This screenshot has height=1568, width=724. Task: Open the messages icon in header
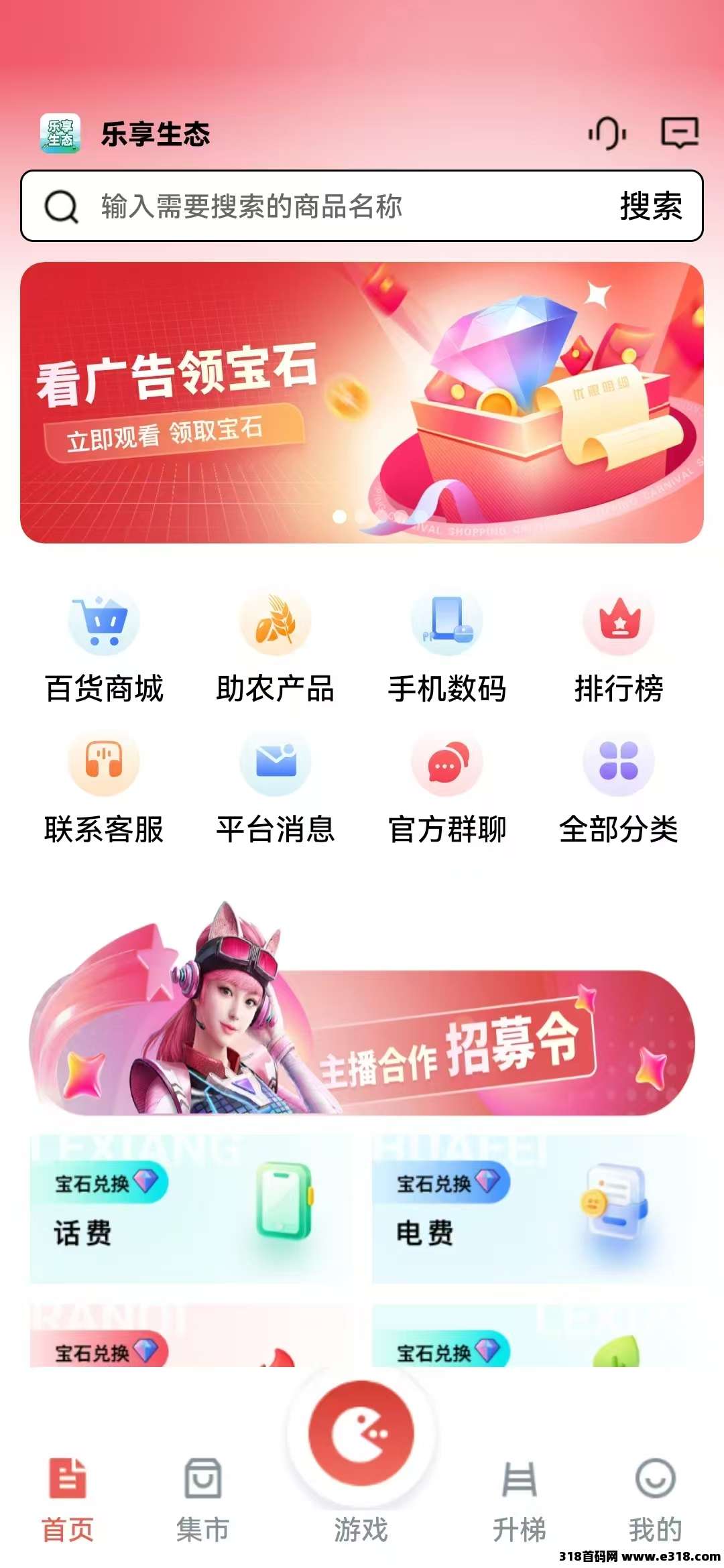(x=680, y=133)
